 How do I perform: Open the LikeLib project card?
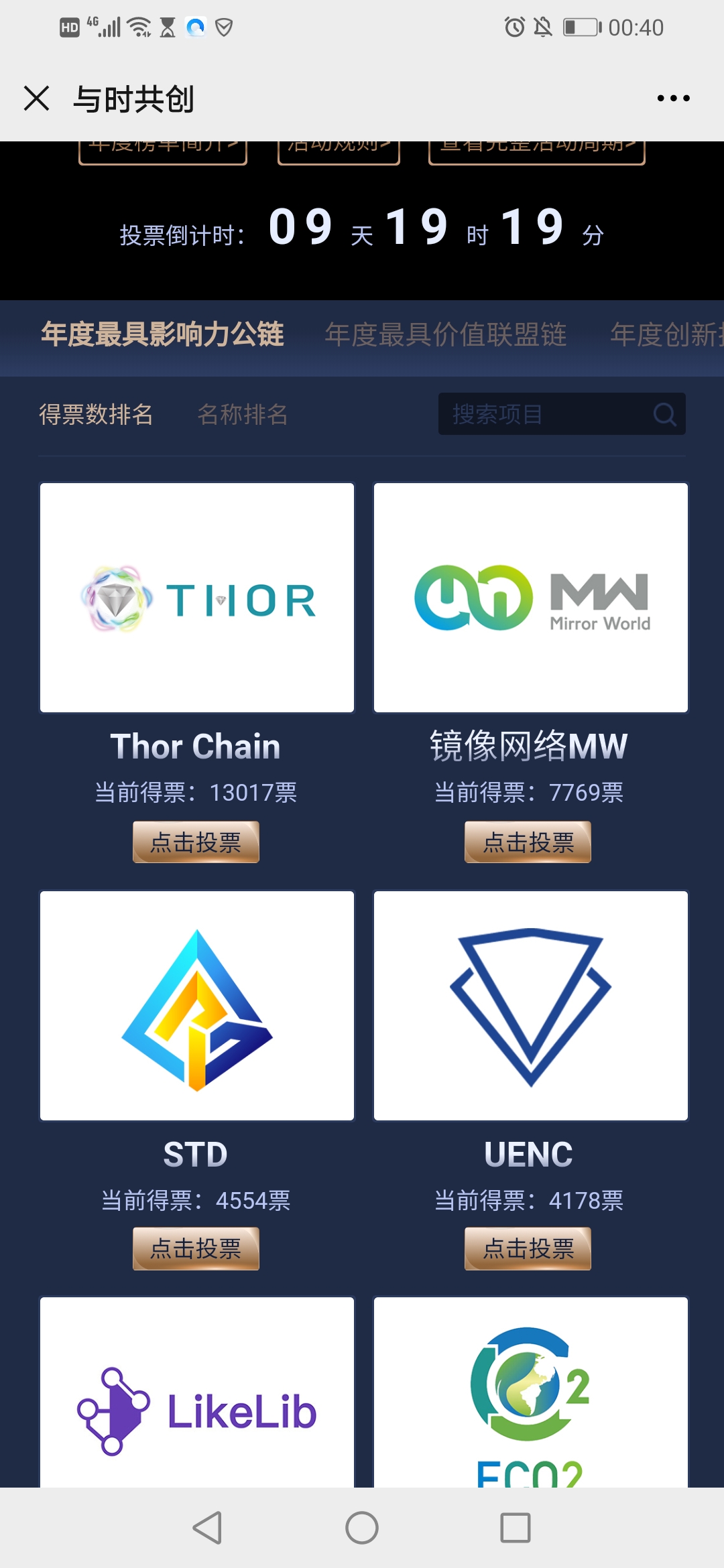point(197,1393)
